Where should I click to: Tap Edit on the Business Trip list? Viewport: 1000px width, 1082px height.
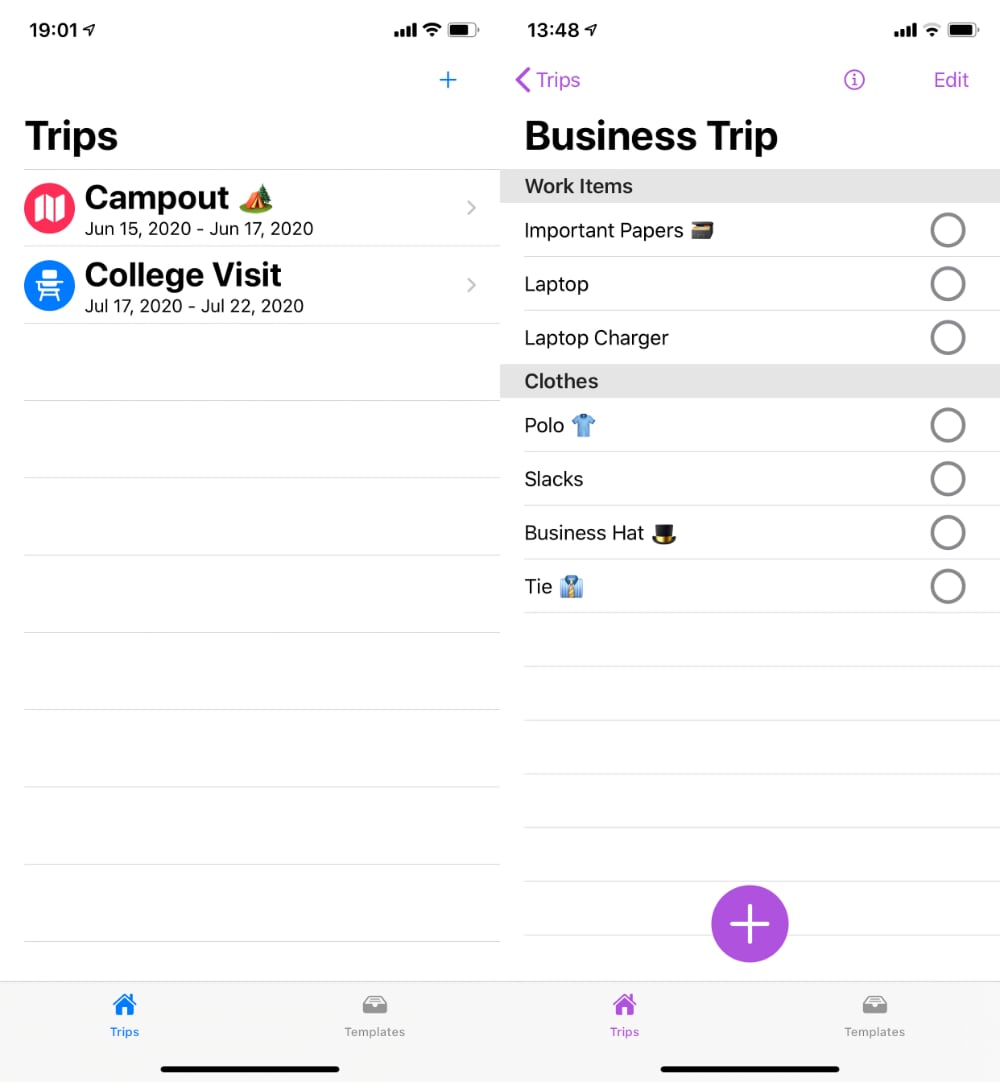click(x=951, y=80)
